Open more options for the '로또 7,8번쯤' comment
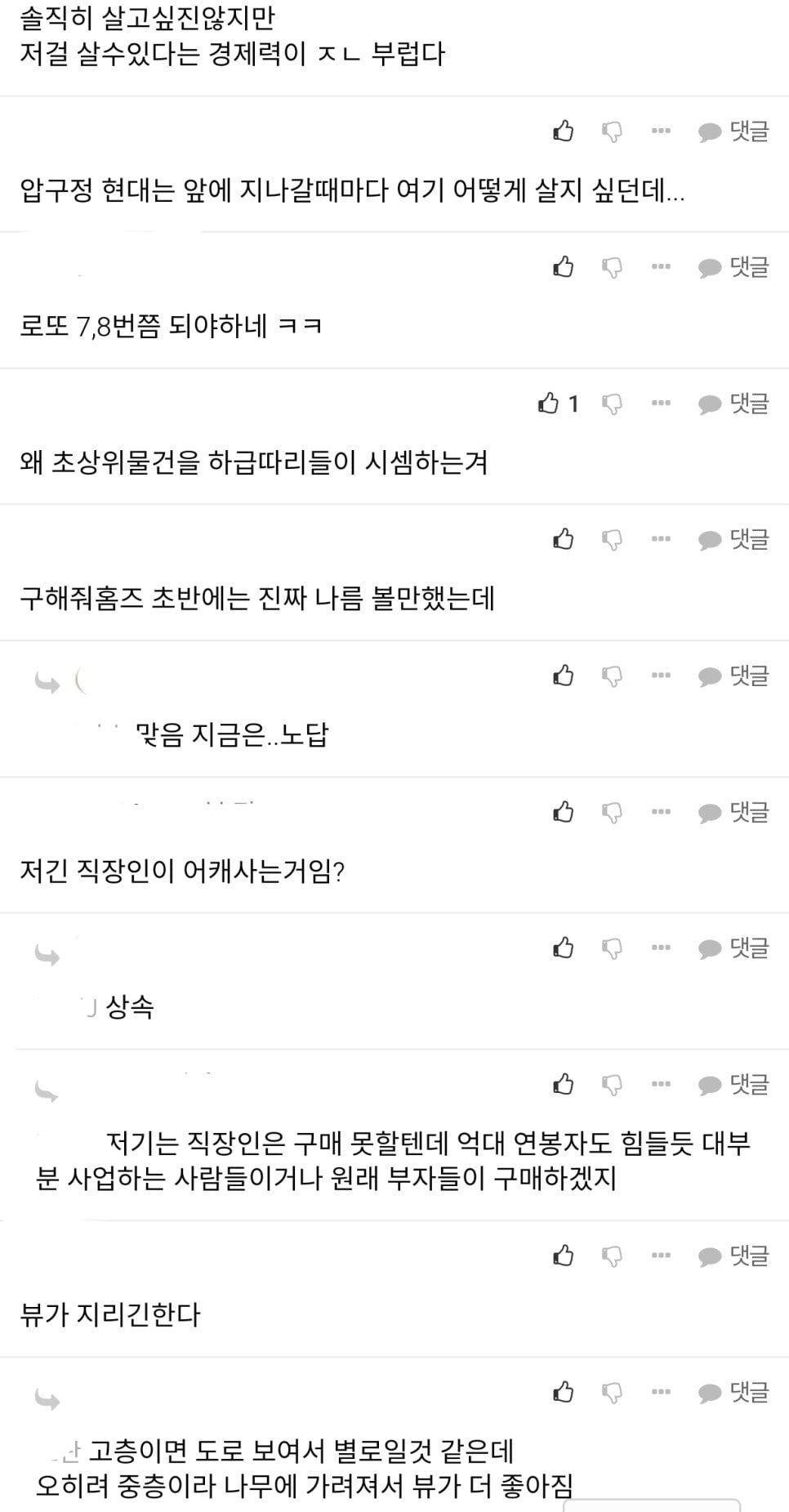The image size is (789, 1512). [x=661, y=267]
